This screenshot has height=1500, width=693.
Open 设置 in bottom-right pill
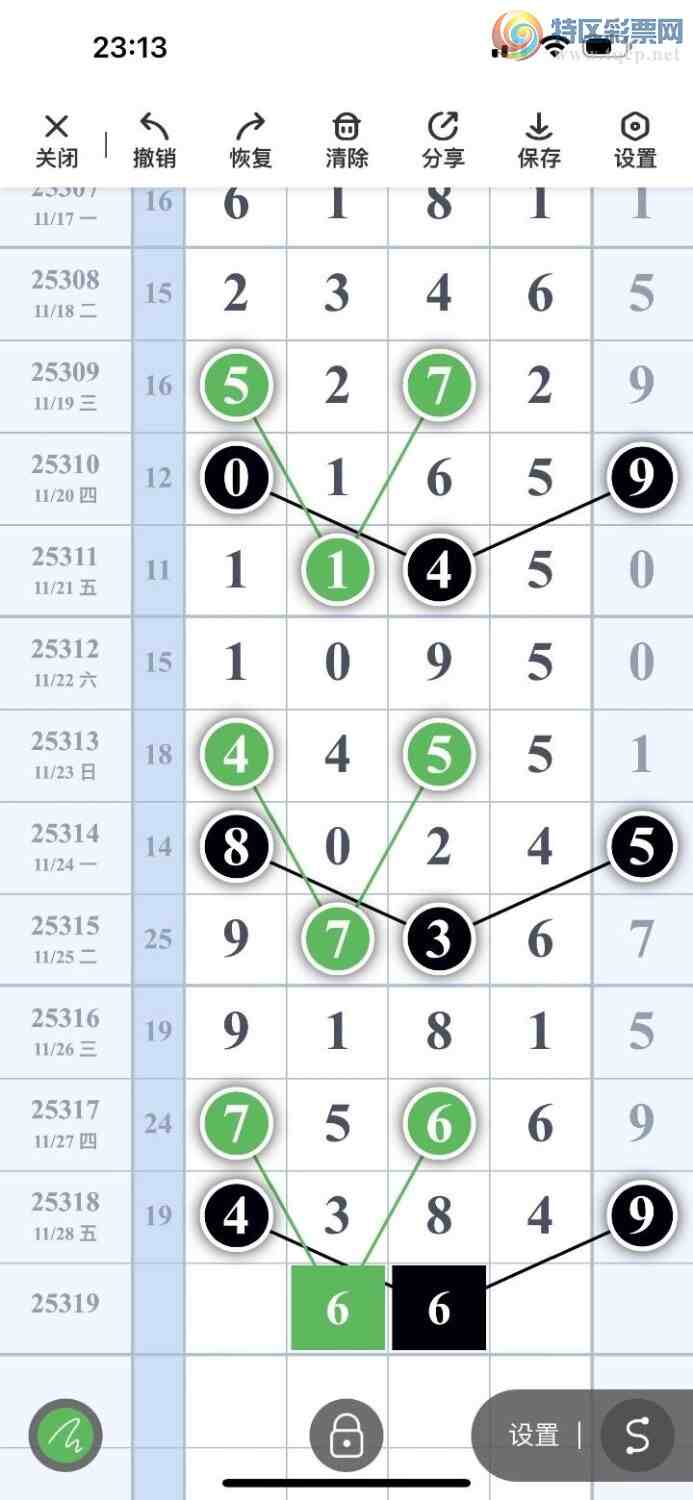534,1435
